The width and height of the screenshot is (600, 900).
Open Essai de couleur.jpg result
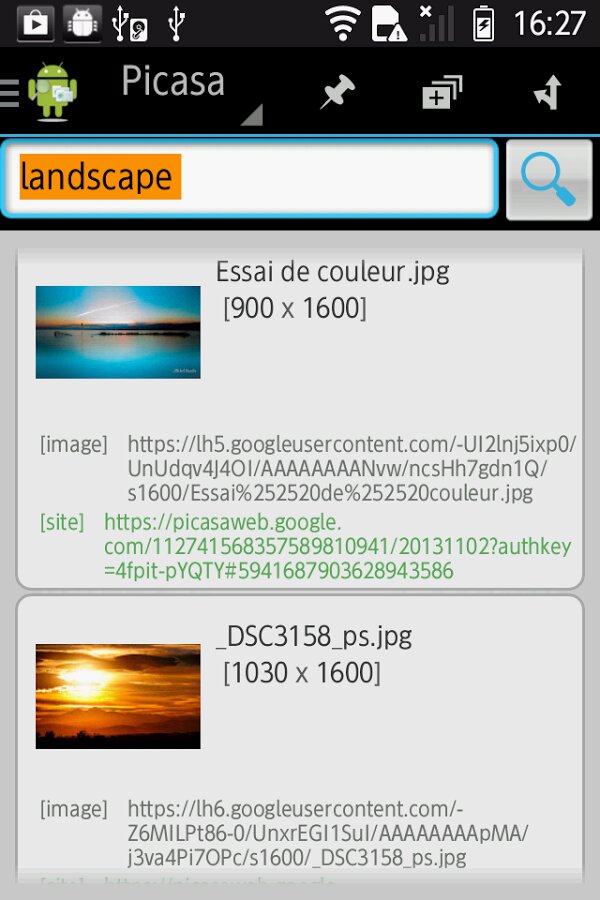[x=332, y=272]
